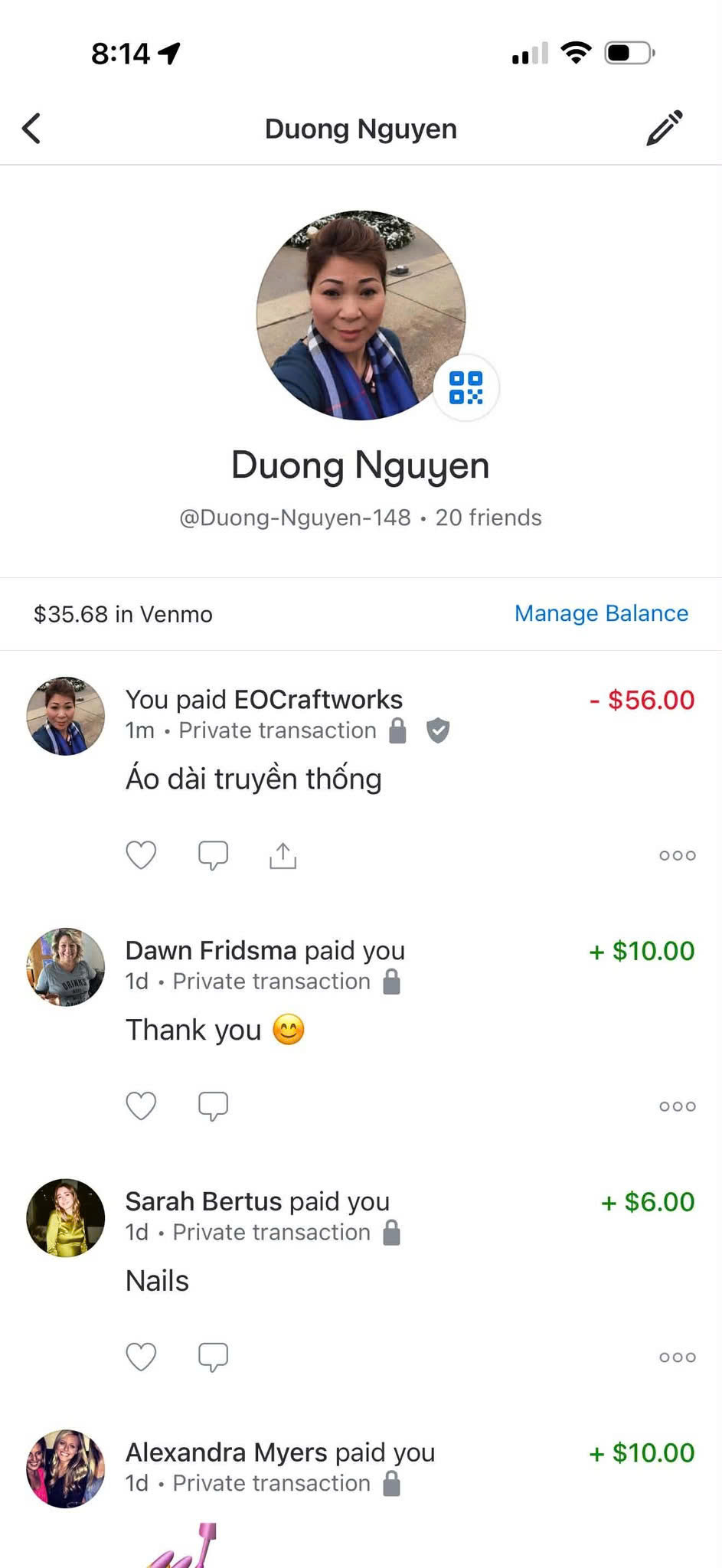View Sarah Bertus's profile picture
Viewport: 722px width, 1568px height.
pyautogui.click(x=66, y=1217)
